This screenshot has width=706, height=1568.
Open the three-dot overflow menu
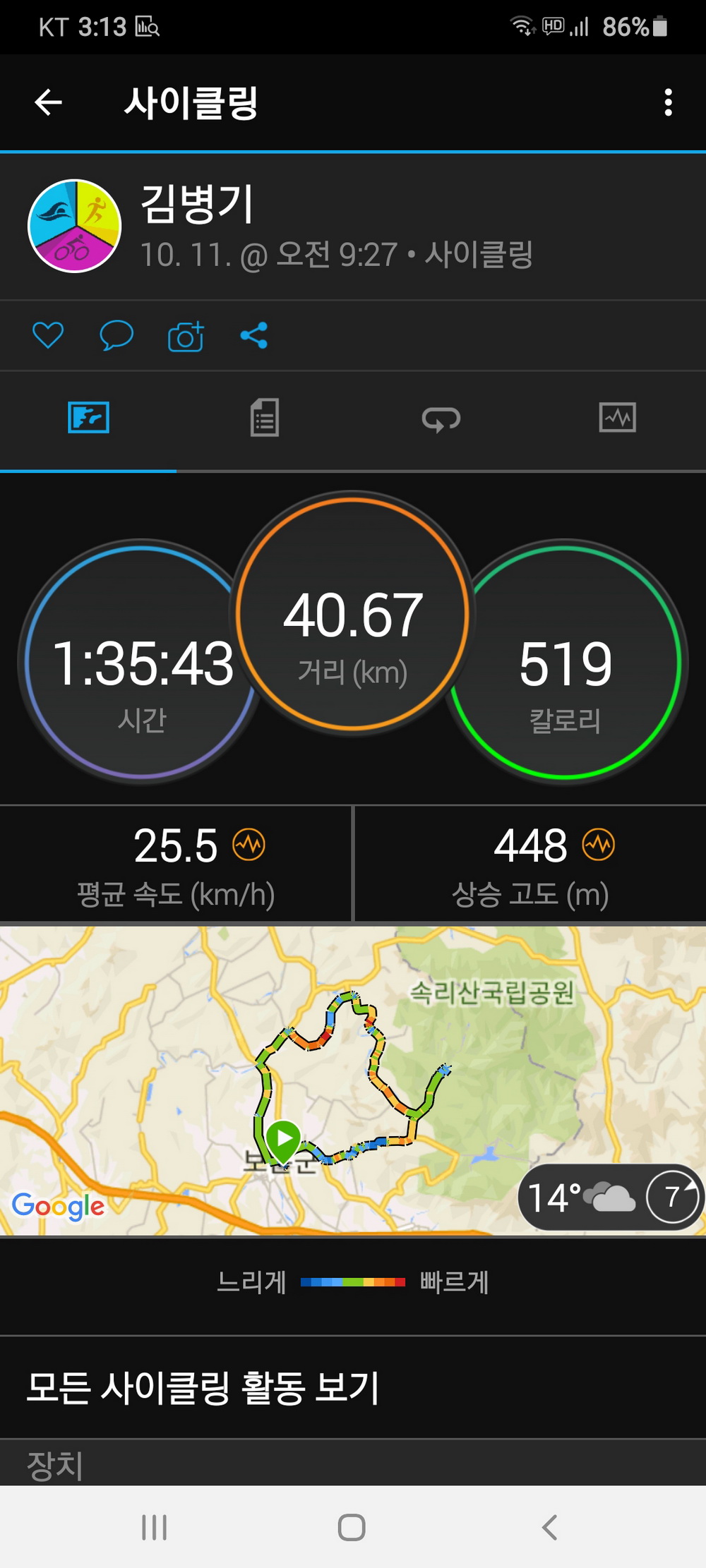click(668, 102)
